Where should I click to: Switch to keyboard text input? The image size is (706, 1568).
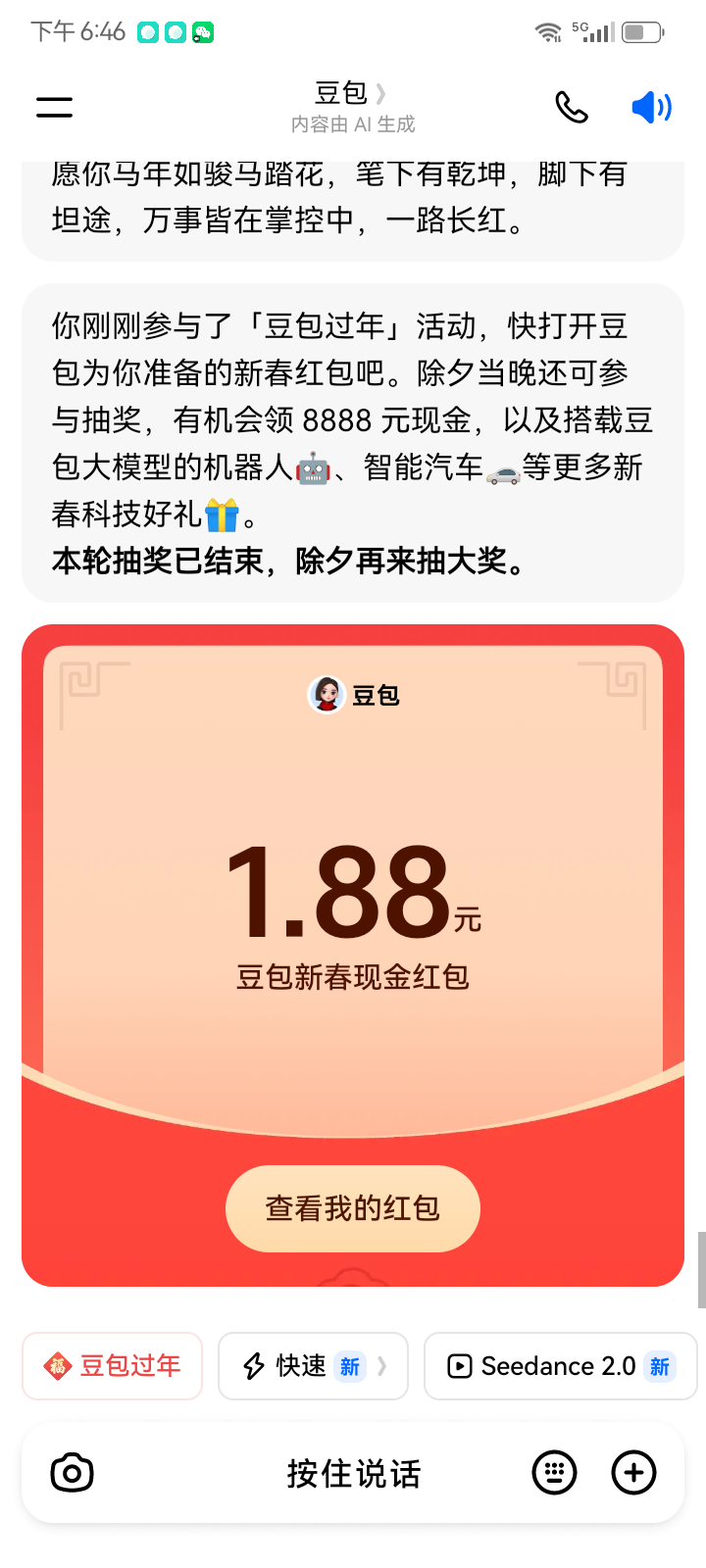(555, 1472)
